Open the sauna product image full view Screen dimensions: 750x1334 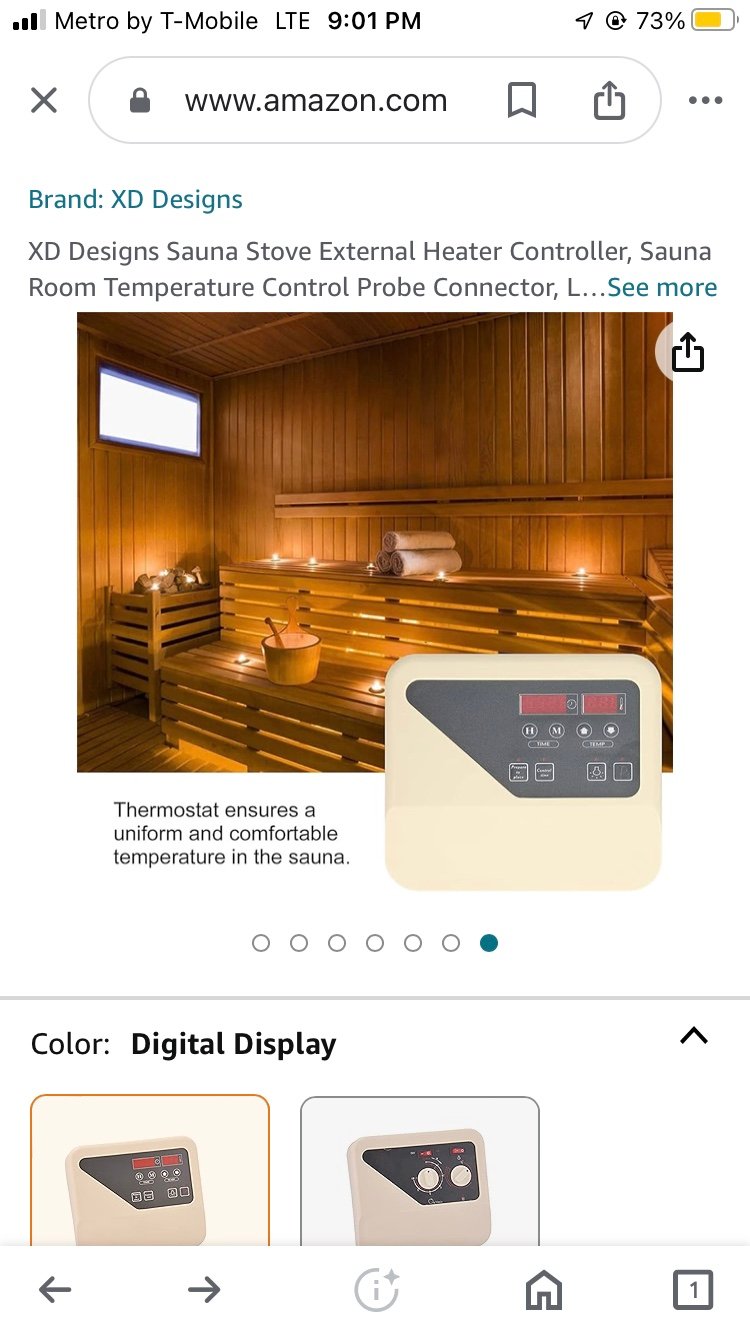[x=375, y=603]
